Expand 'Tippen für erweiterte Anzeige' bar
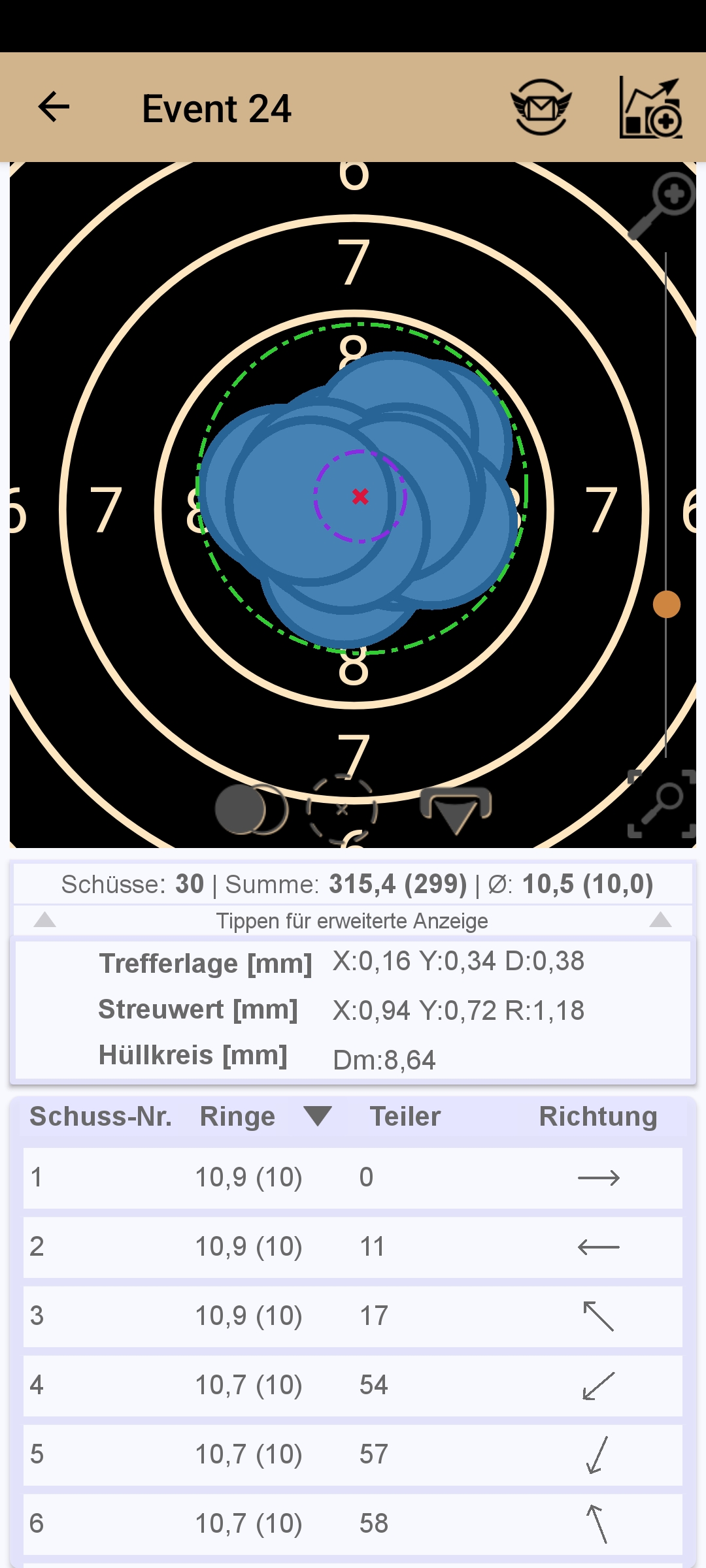The image size is (706, 1568). click(x=352, y=921)
